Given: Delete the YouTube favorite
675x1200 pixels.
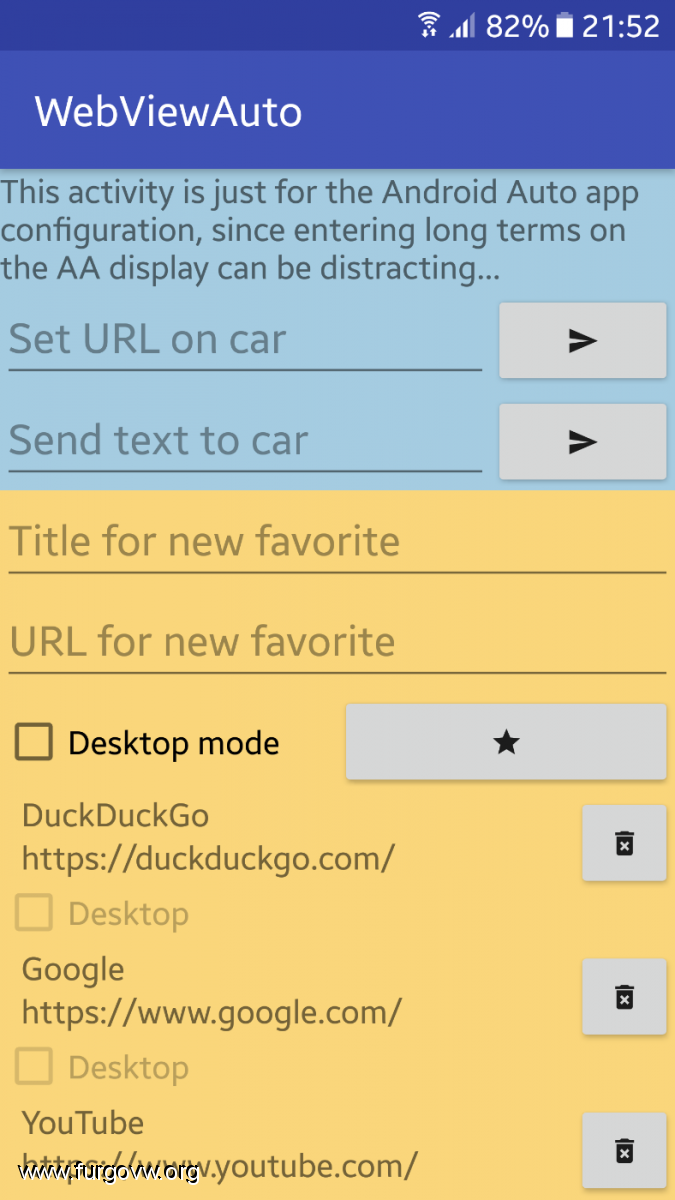Looking at the screenshot, I should point(624,1151).
